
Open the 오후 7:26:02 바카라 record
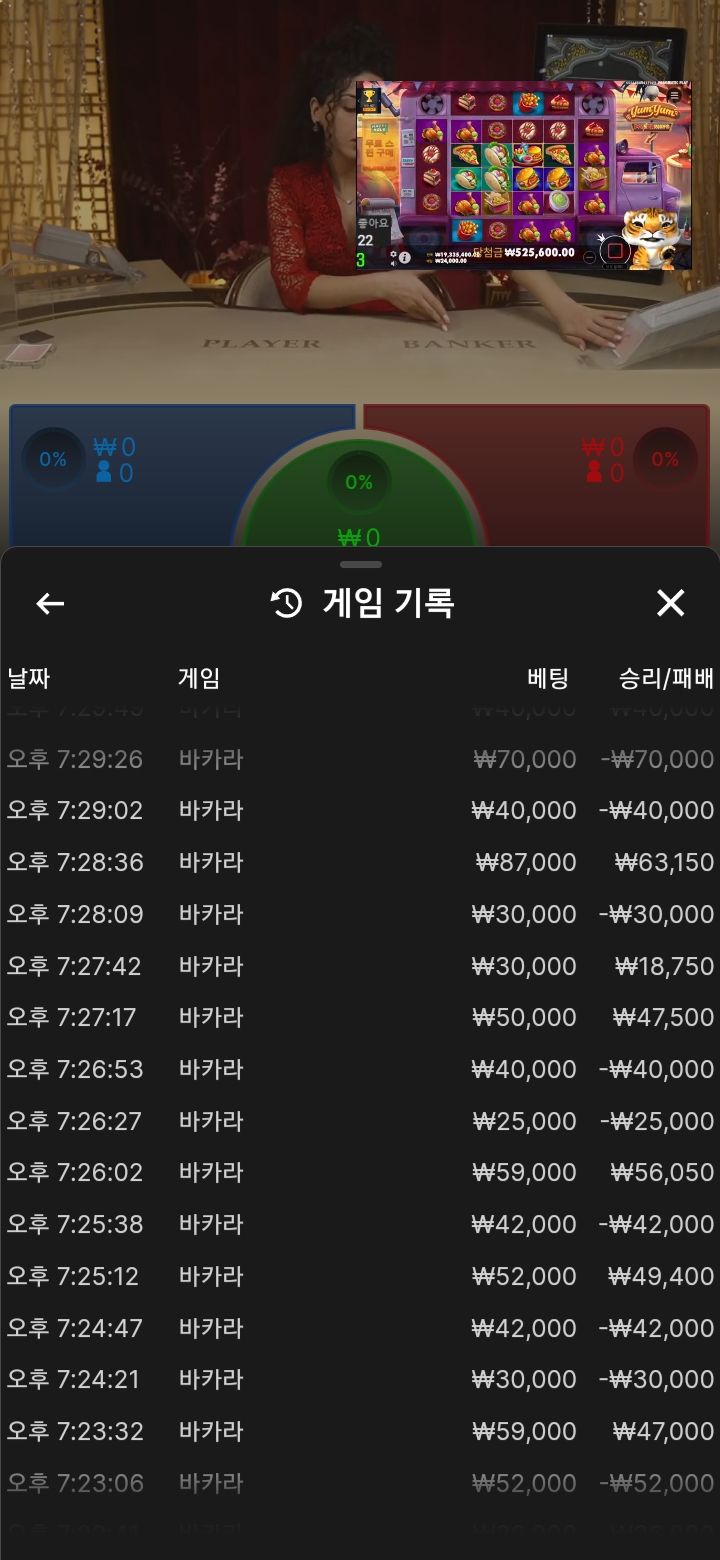pyautogui.click(x=360, y=1172)
